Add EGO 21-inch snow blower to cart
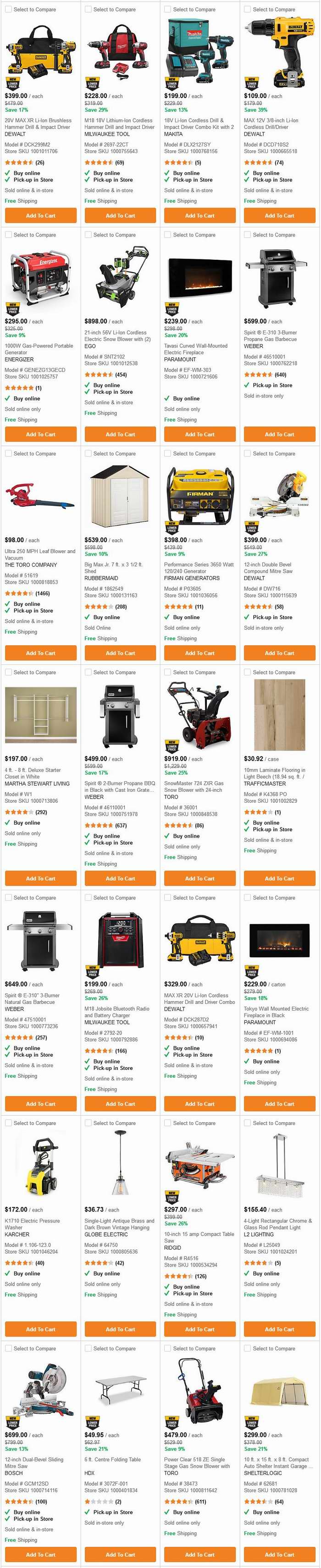 (120, 434)
